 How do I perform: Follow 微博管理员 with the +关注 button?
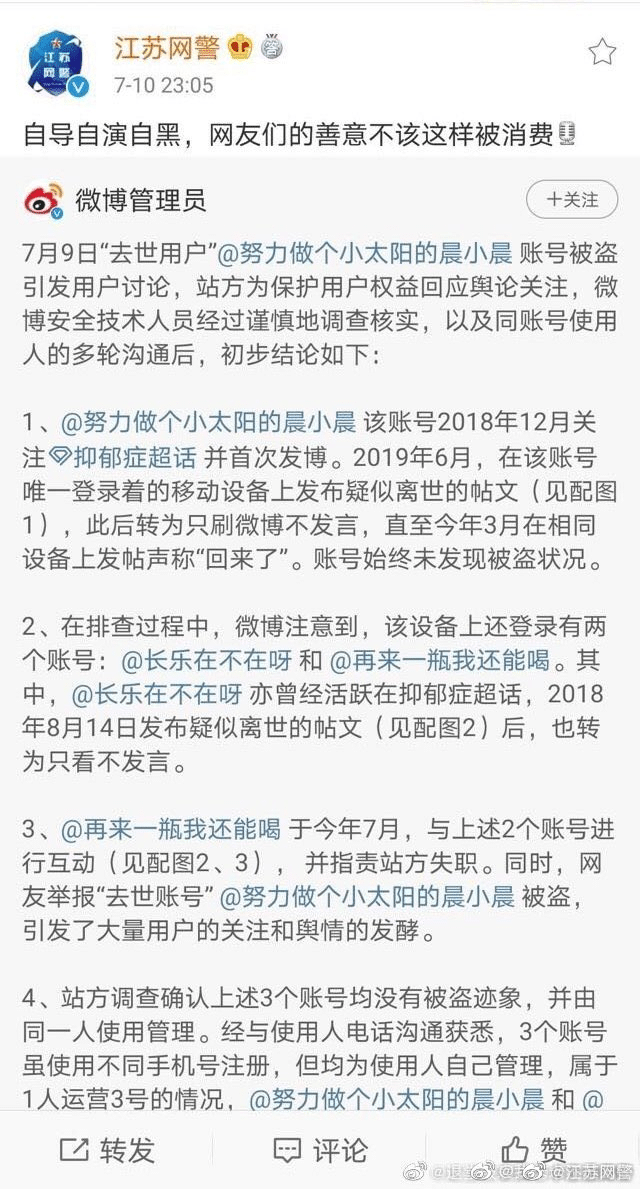coord(571,199)
